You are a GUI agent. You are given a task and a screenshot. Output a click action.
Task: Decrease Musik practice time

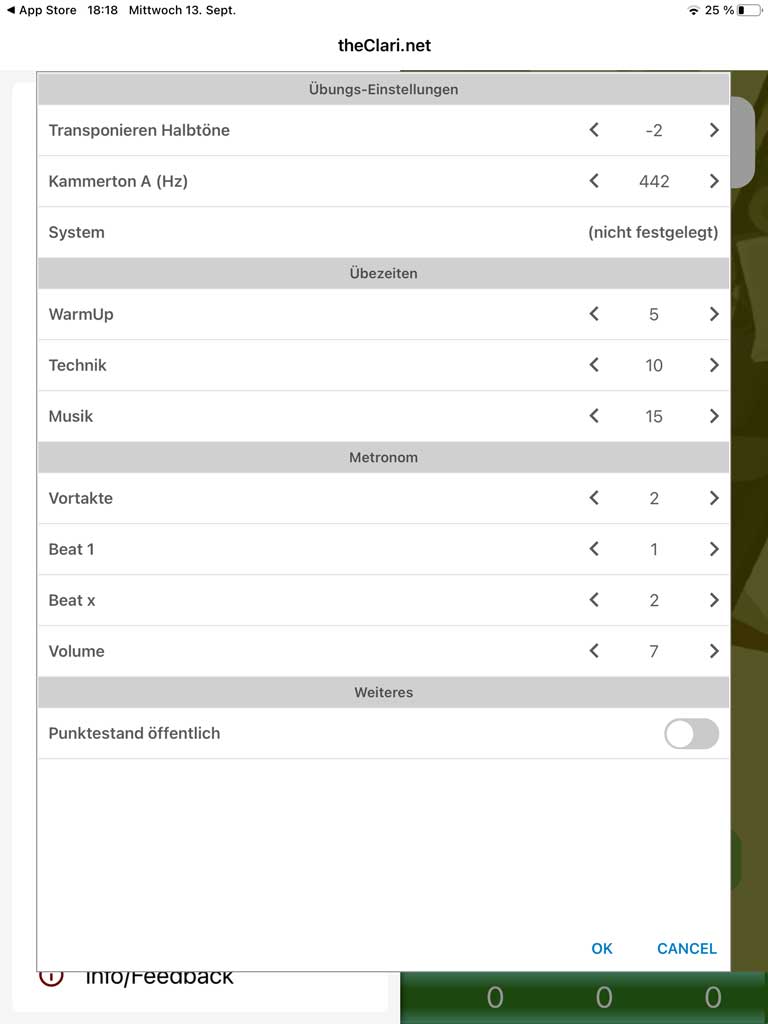pyautogui.click(x=594, y=416)
